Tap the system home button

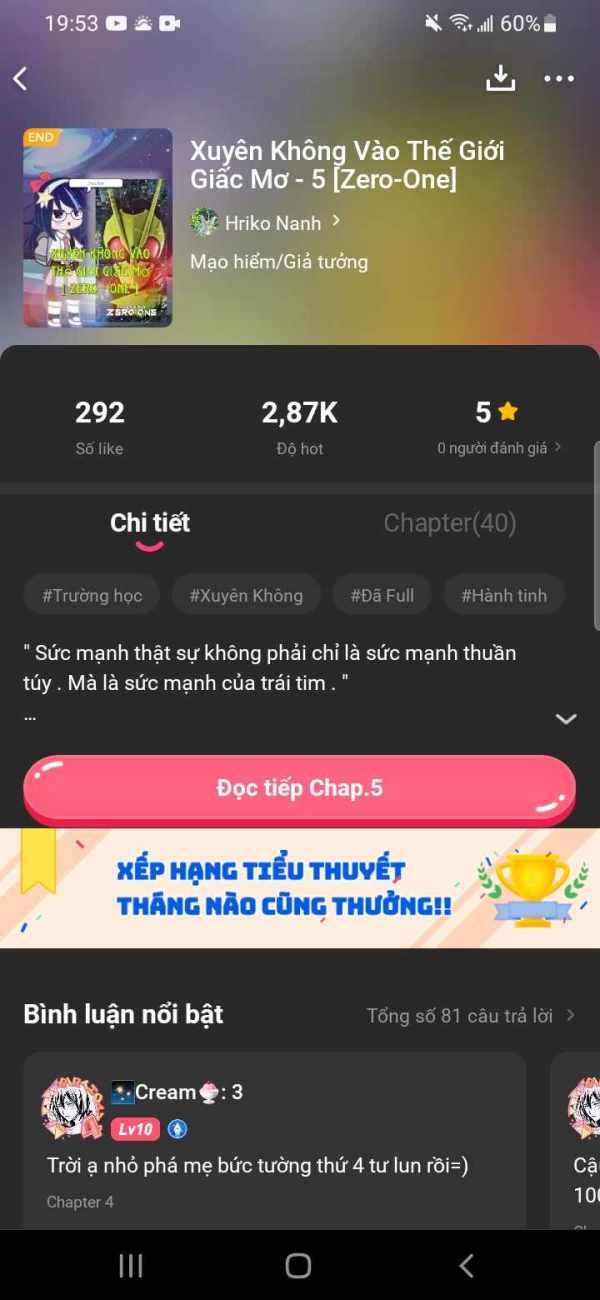coord(298,1266)
